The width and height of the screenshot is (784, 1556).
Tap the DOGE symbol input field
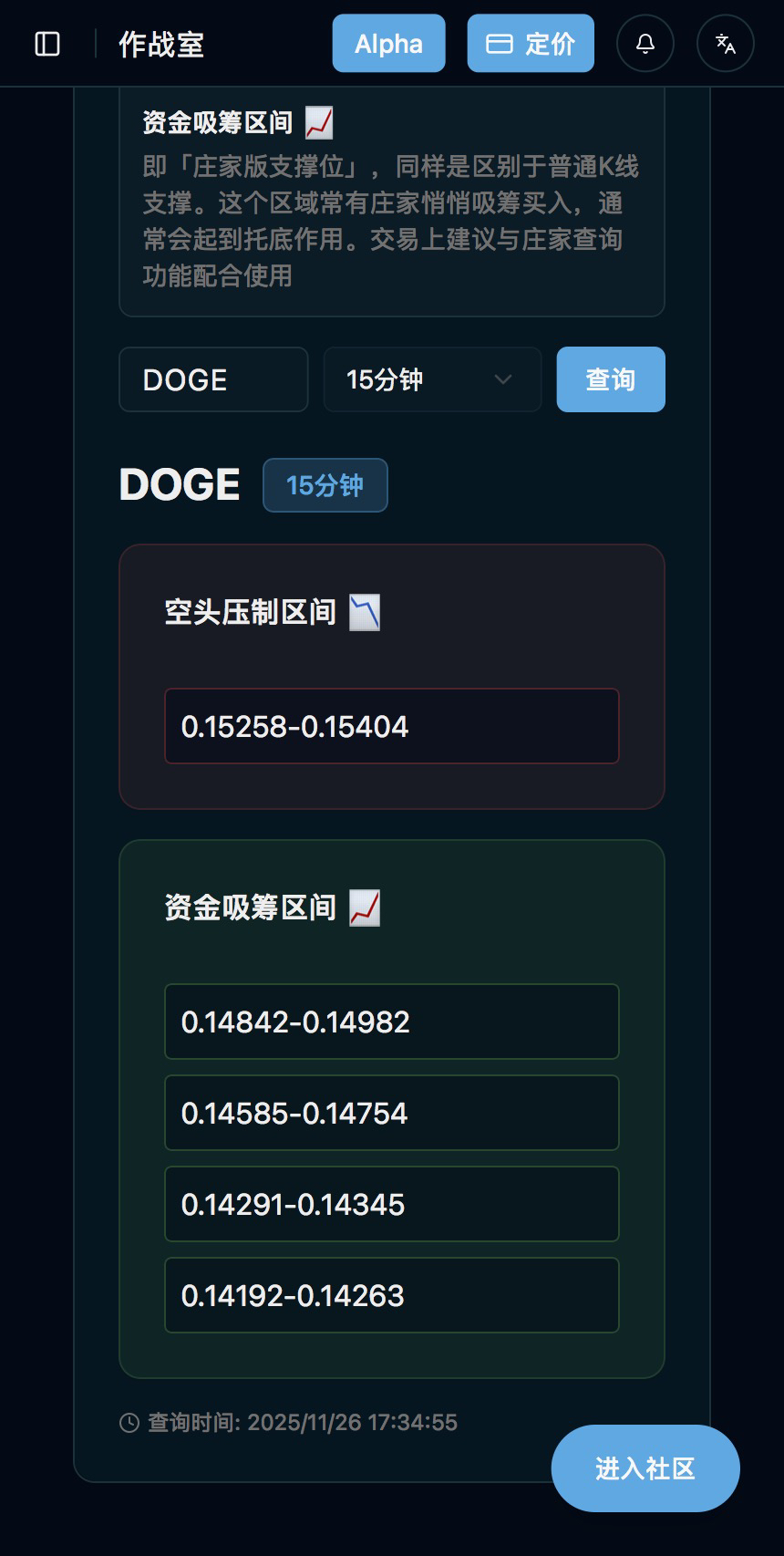[x=213, y=379]
